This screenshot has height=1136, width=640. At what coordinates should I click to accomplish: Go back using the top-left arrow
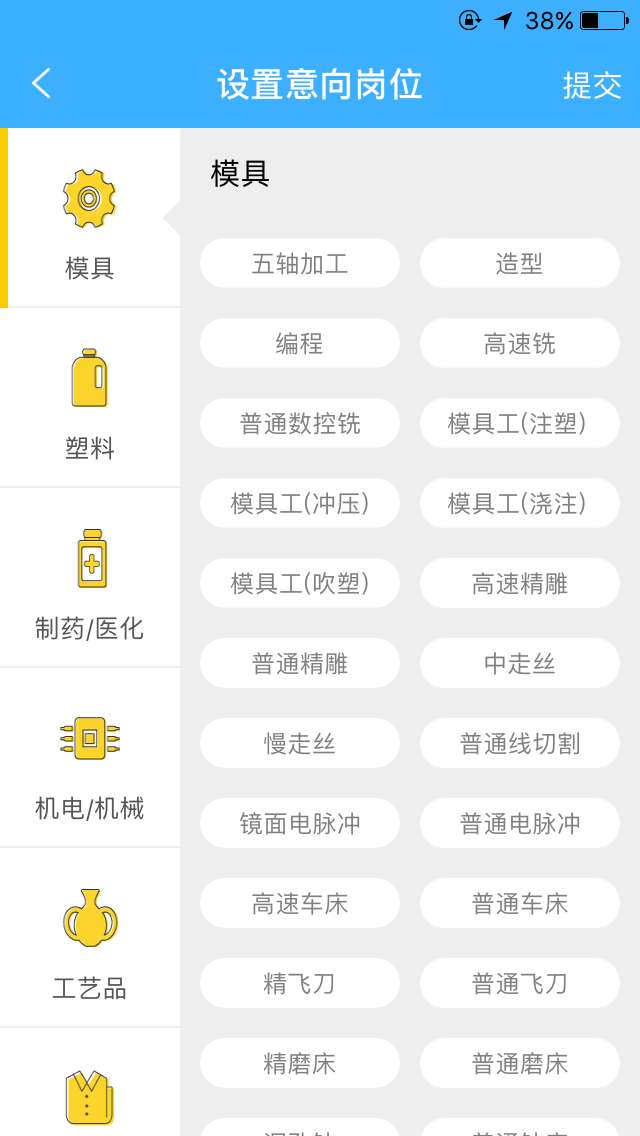coord(41,83)
